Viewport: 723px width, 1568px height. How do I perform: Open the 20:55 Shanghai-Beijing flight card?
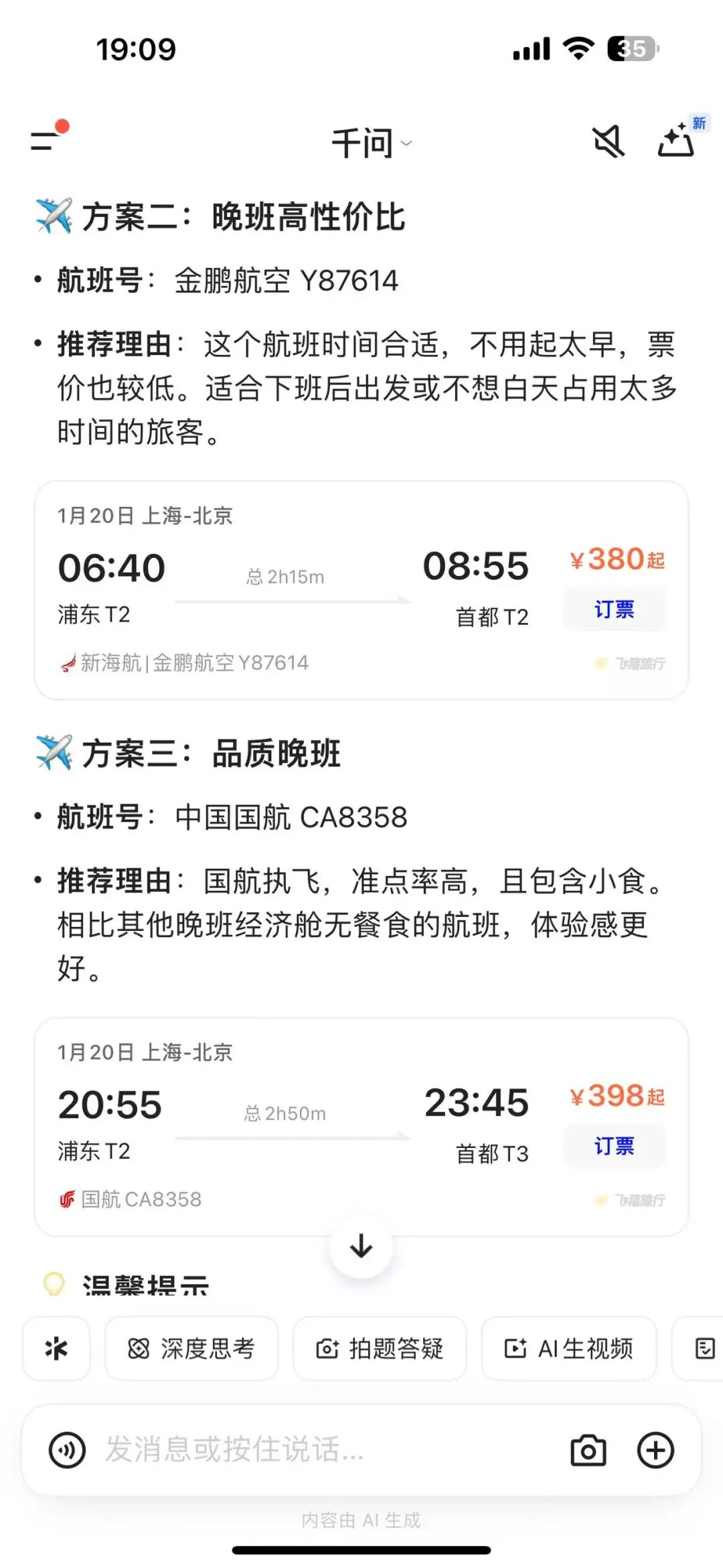tap(361, 1127)
